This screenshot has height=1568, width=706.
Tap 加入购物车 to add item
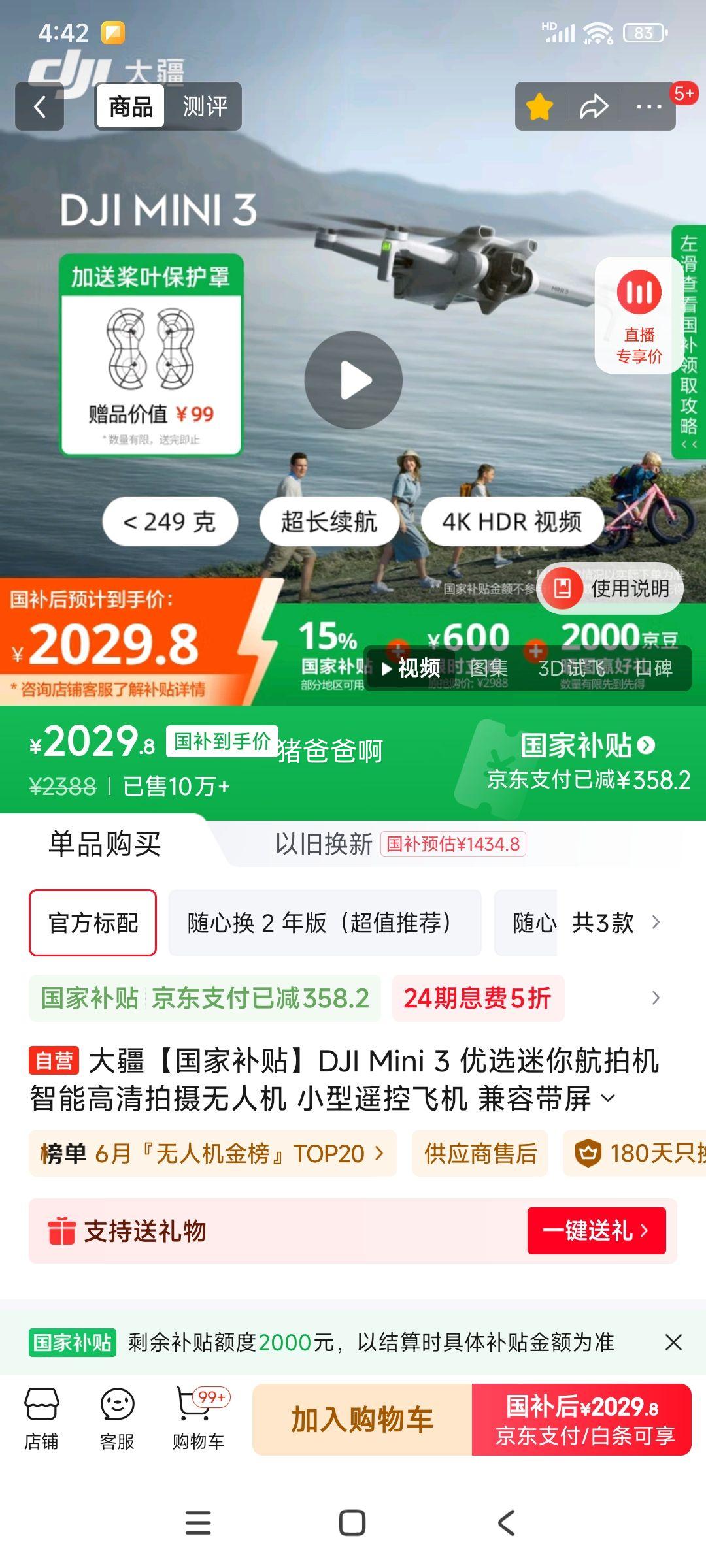362,1420
